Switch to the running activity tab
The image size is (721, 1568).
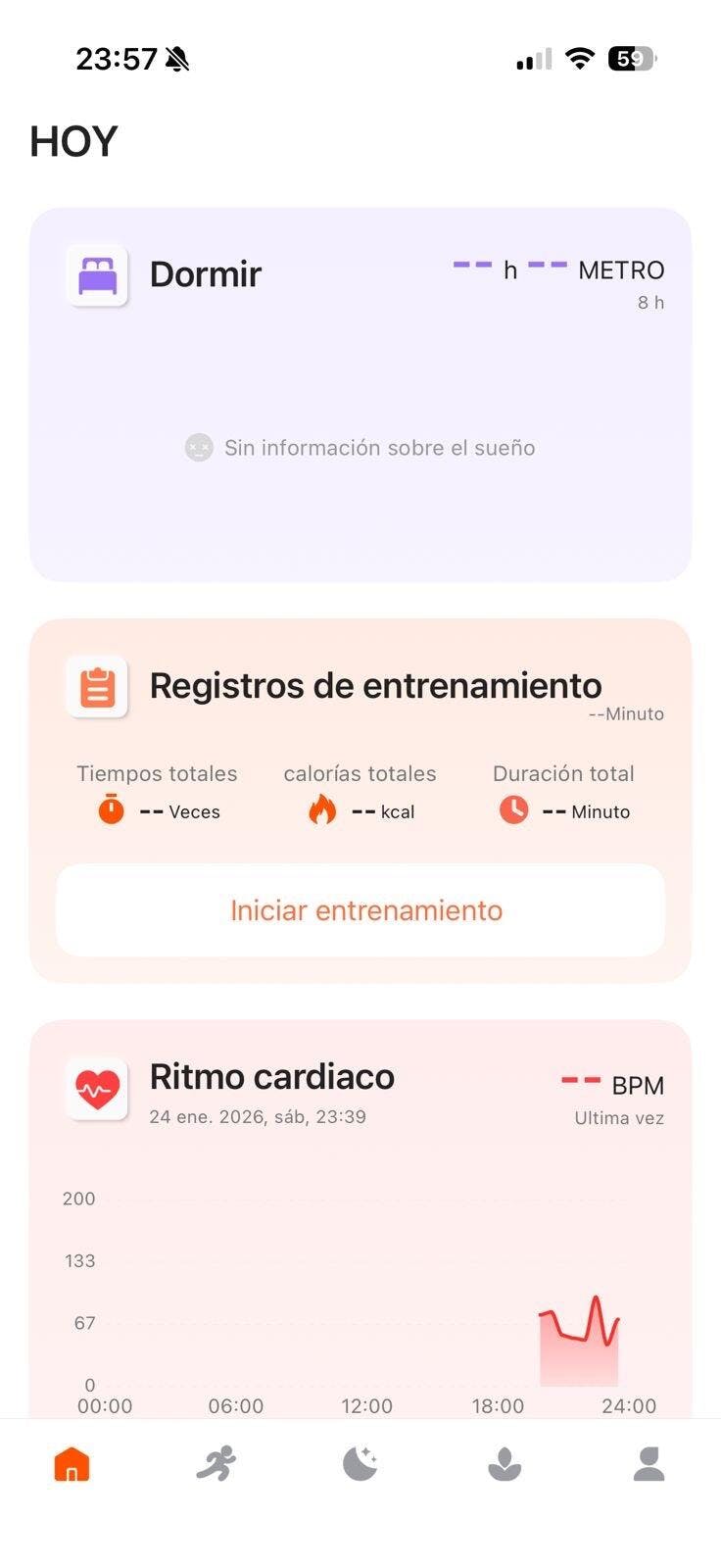(x=216, y=1464)
